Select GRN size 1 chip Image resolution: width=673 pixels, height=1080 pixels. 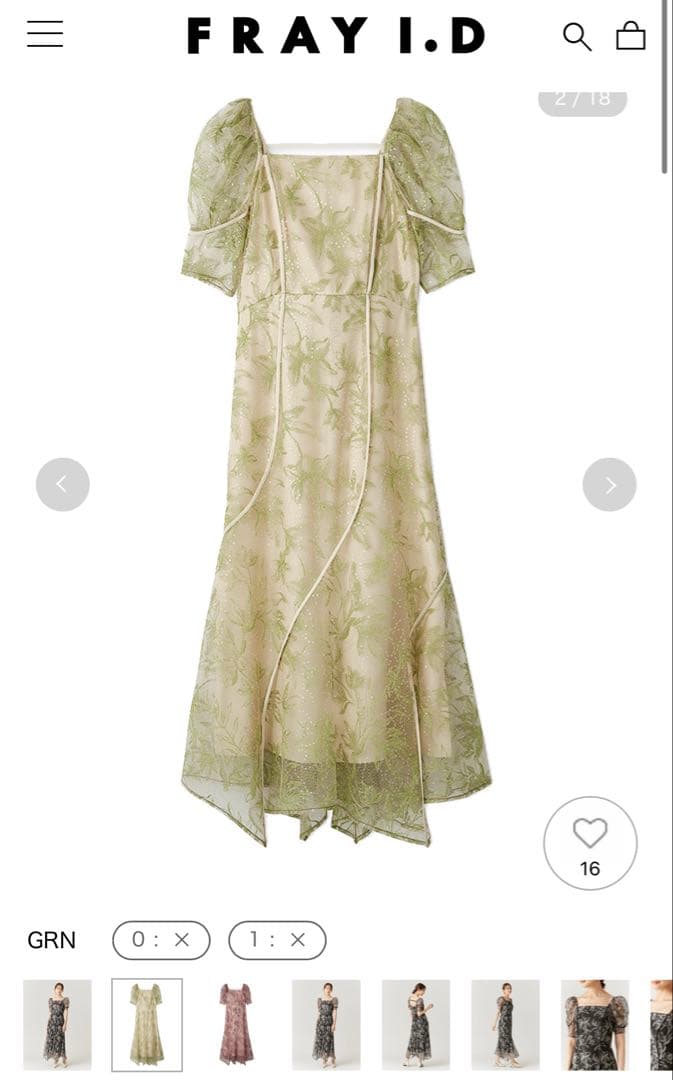[x=277, y=940]
